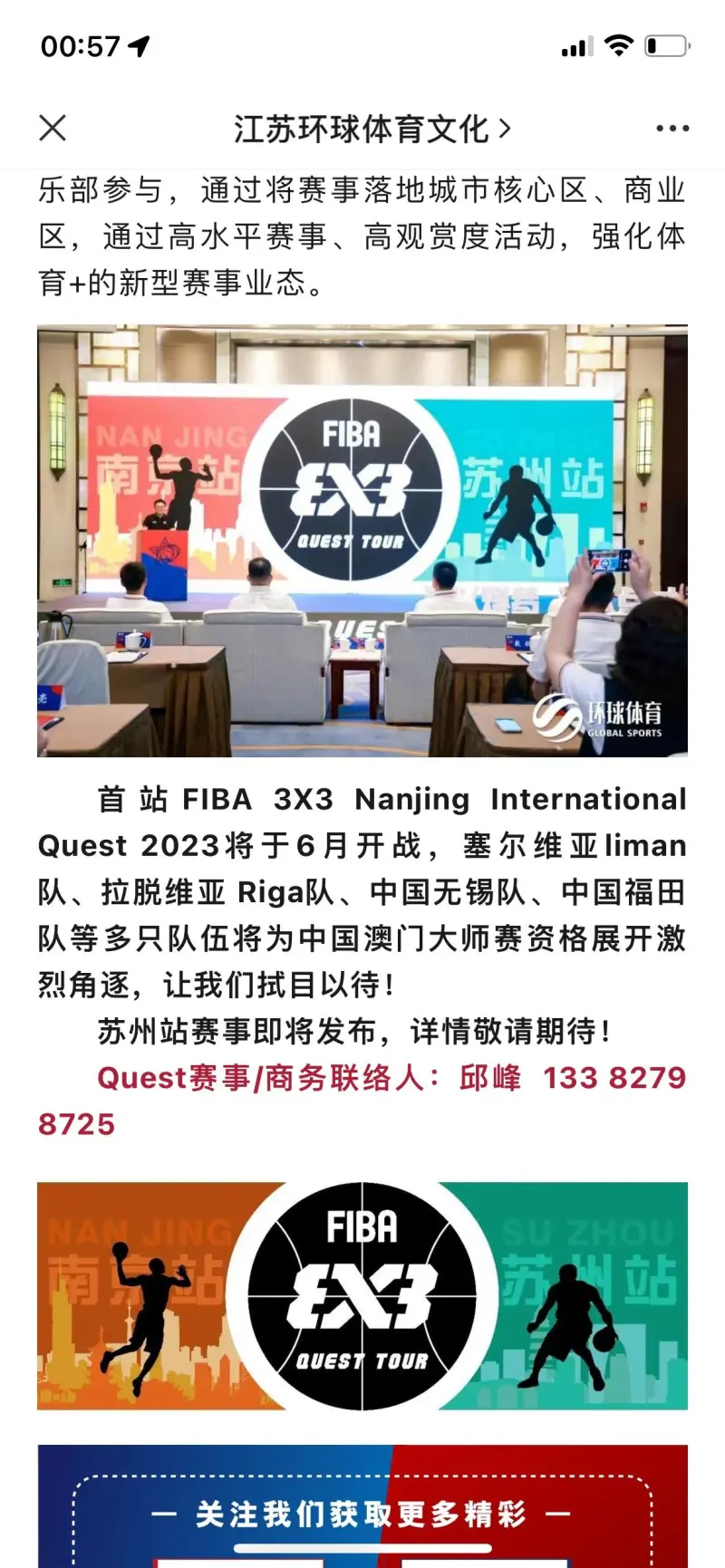View the press conference photo full-screen
The width and height of the screenshot is (725, 1568).
[x=362, y=541]
